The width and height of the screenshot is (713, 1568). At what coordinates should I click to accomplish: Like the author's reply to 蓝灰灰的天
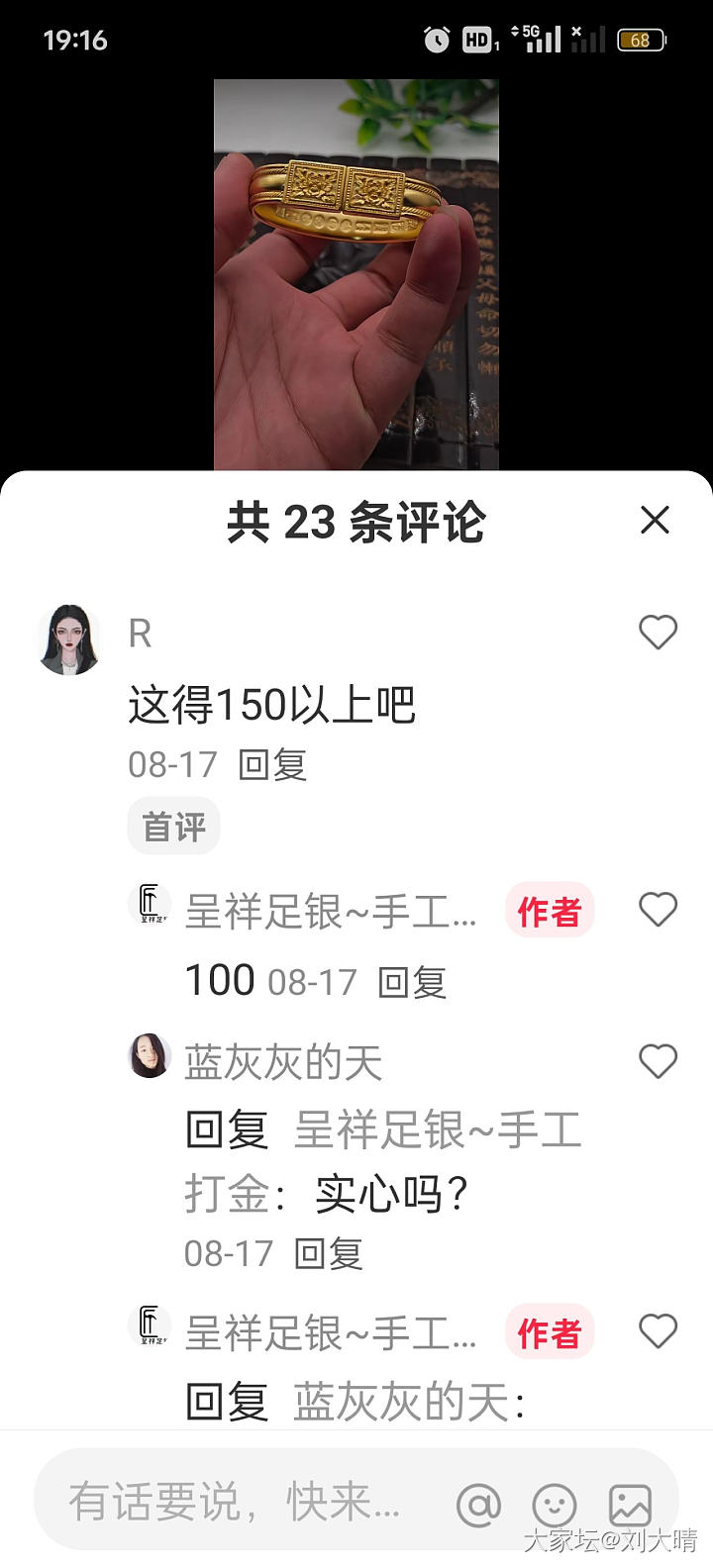tap(658, 1331)
